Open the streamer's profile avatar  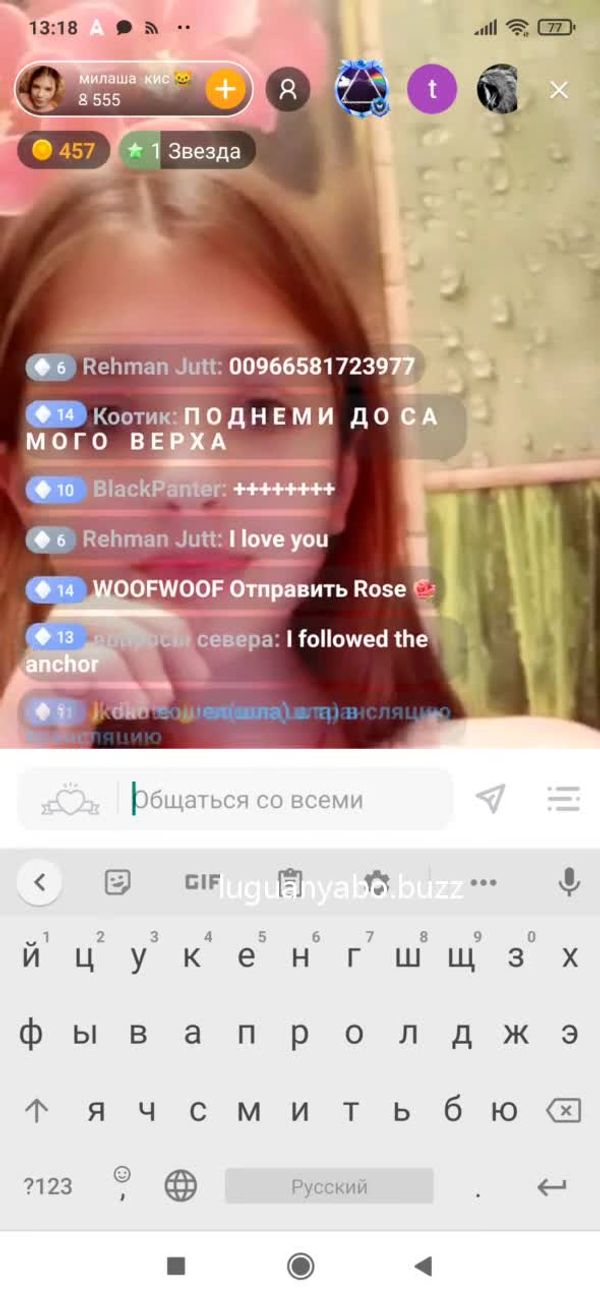tap(43, 90)
